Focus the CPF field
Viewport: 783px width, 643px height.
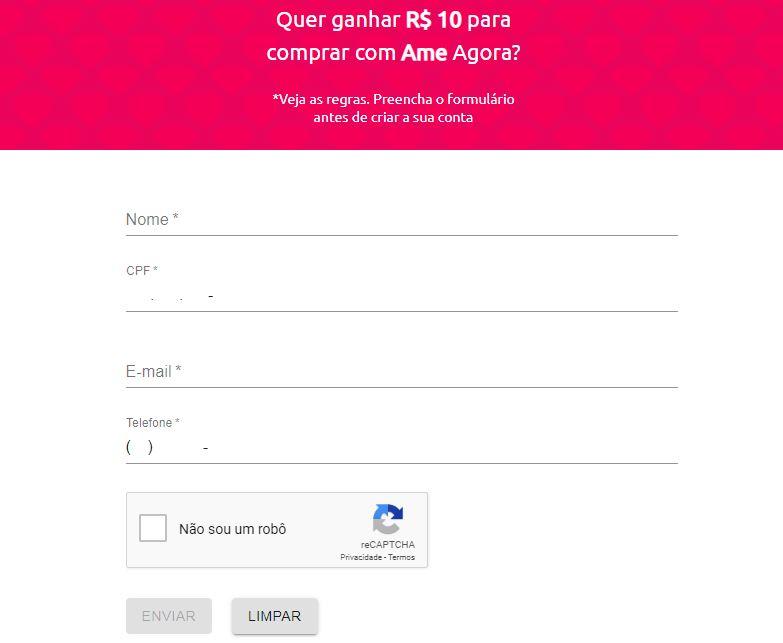coord(400,296)
